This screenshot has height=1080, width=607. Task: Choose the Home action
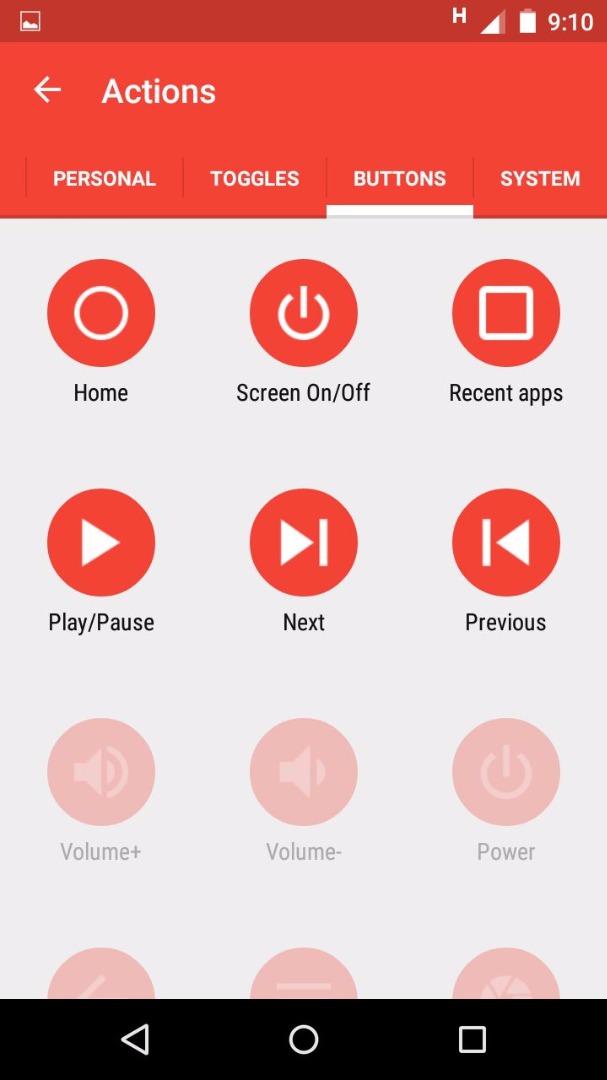click(101, 314)
